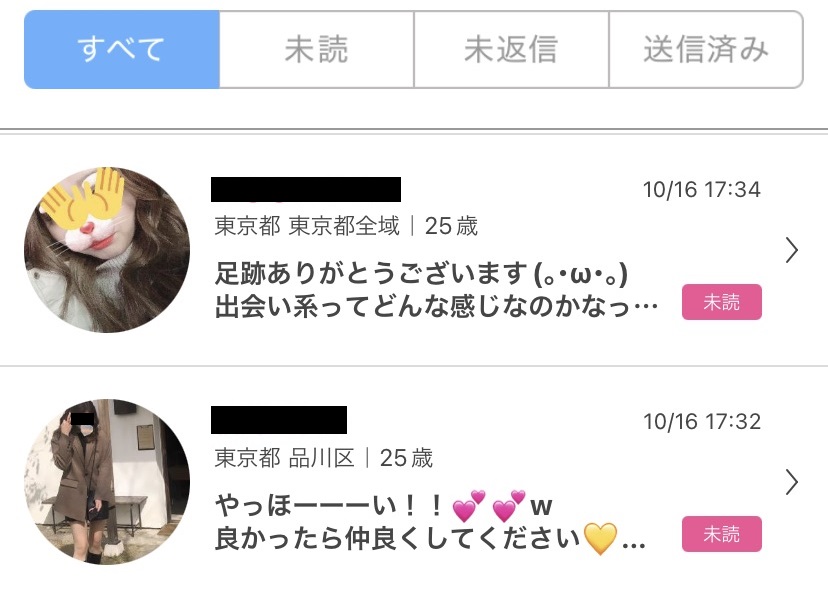Open the 送信済み tab

[706, 50]
